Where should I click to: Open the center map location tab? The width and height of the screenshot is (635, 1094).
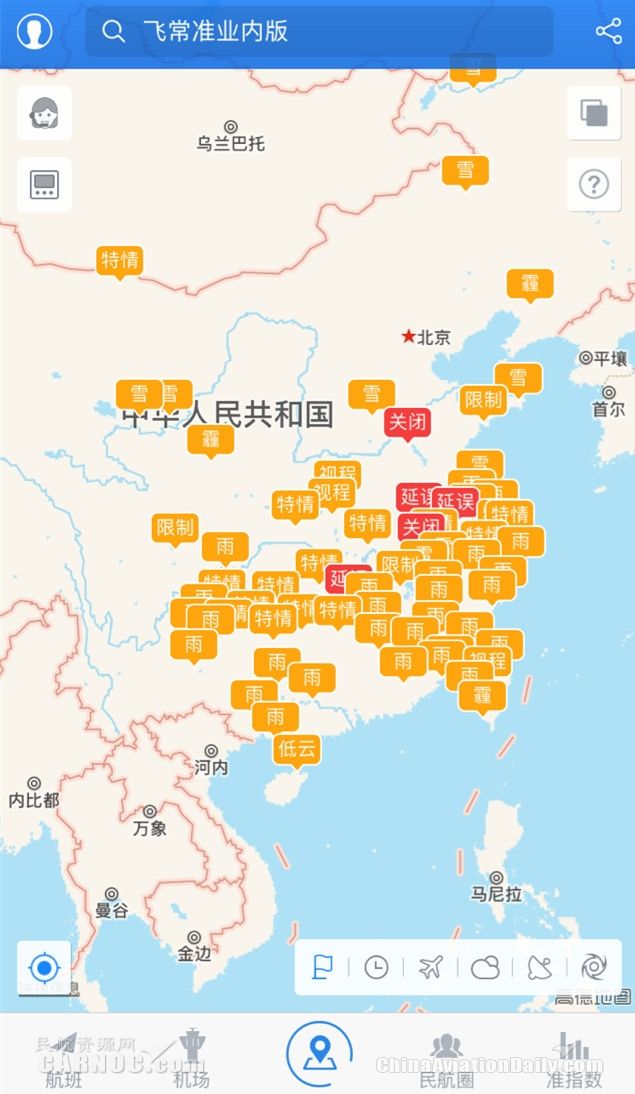318,1053
